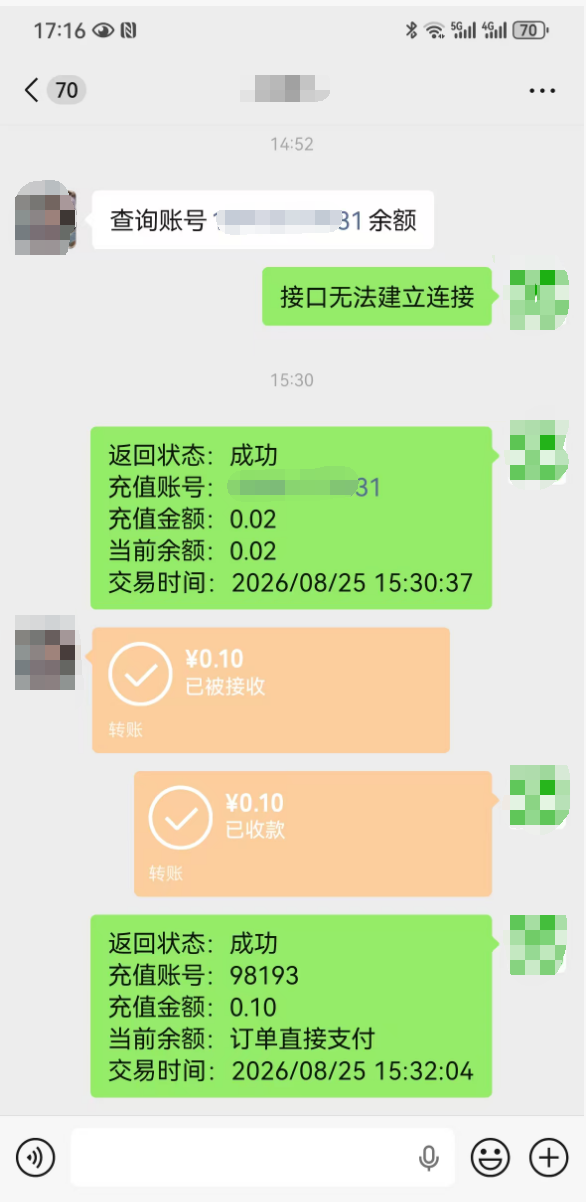Image resolution: width=586 pixels, height=1202 pixels.
Task: Tap the microphone icon in the input box
Action: point(429,1158)
